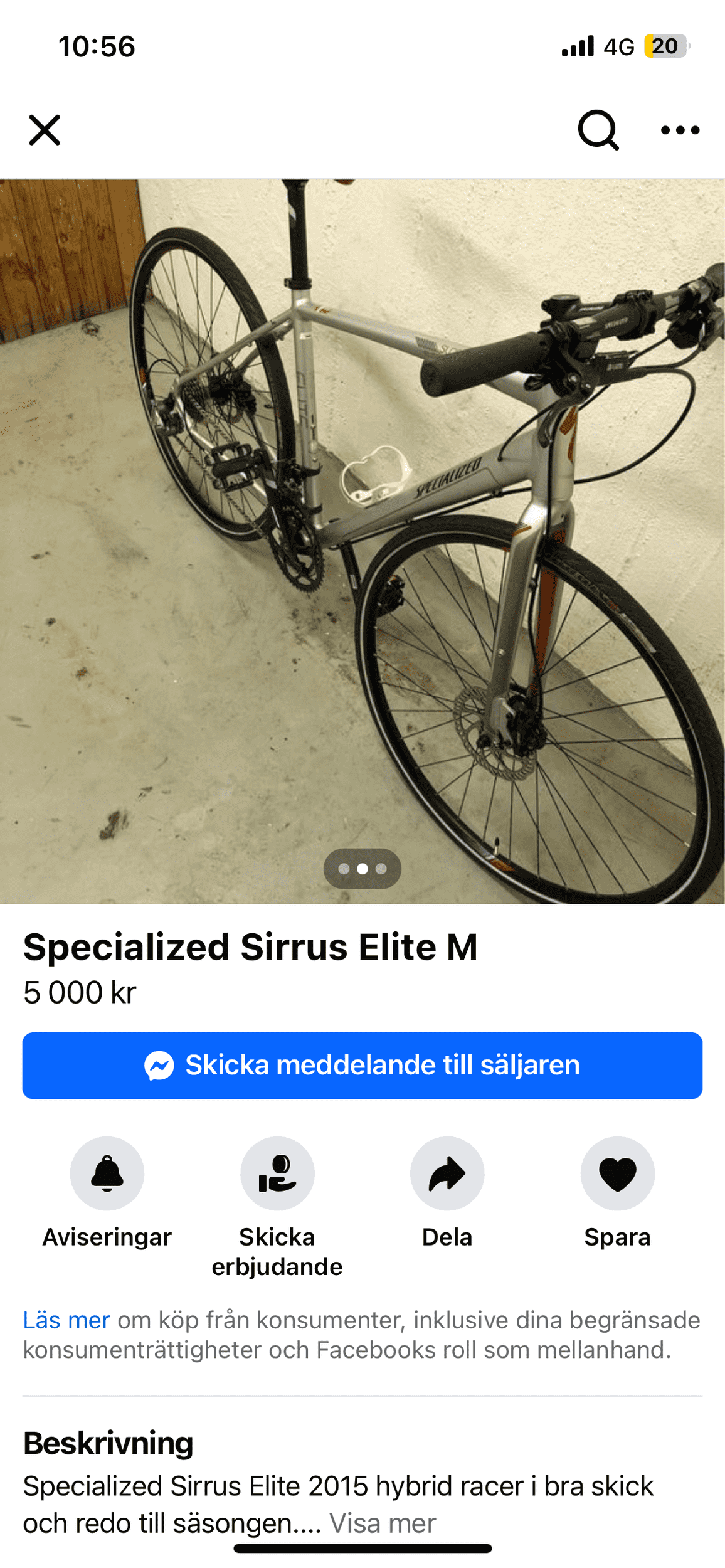The height and width of the screenshot is (1568, 725).
Task: Save the listing with Spara heart
Action: click(x=617, y=1173)
